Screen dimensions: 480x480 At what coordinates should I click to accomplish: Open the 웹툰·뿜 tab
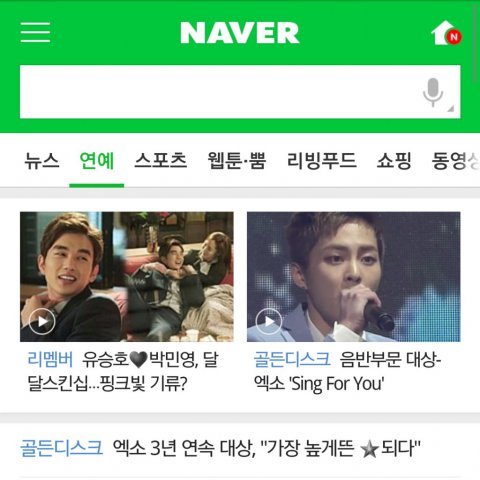click(x=237, y=161)
